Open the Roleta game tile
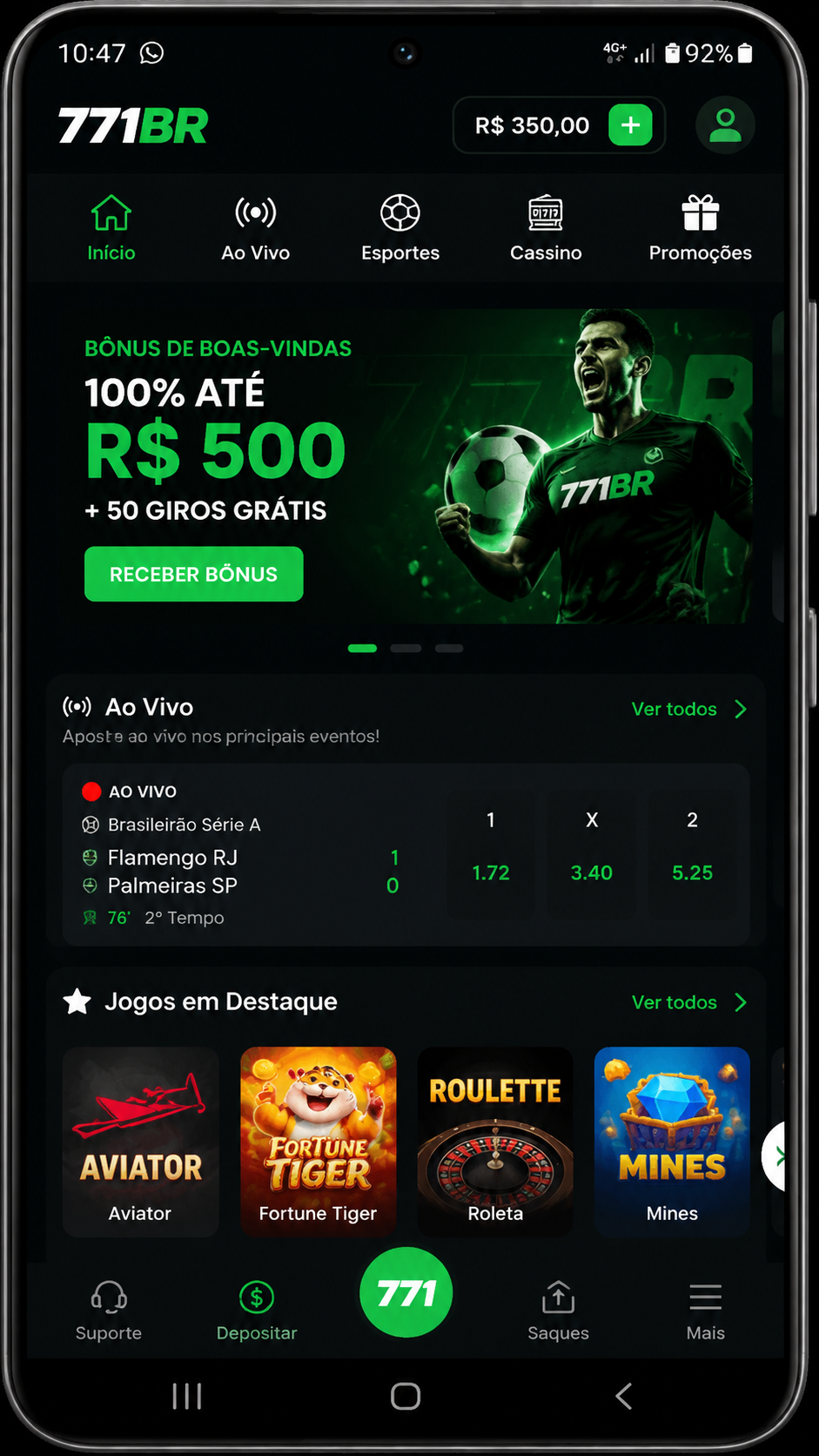 coord(495,1142)
